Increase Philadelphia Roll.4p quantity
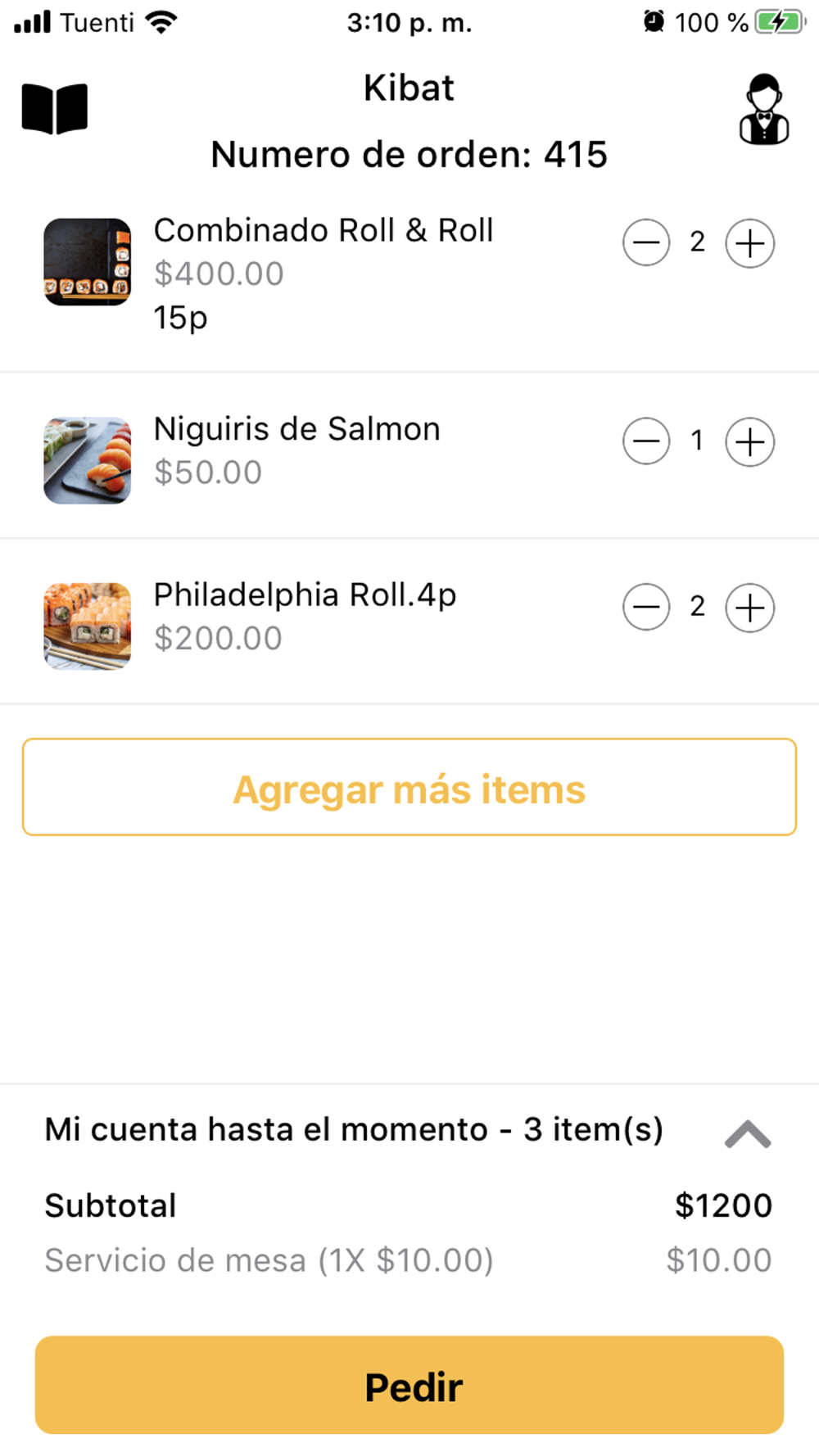 click(x=750, y=608)
